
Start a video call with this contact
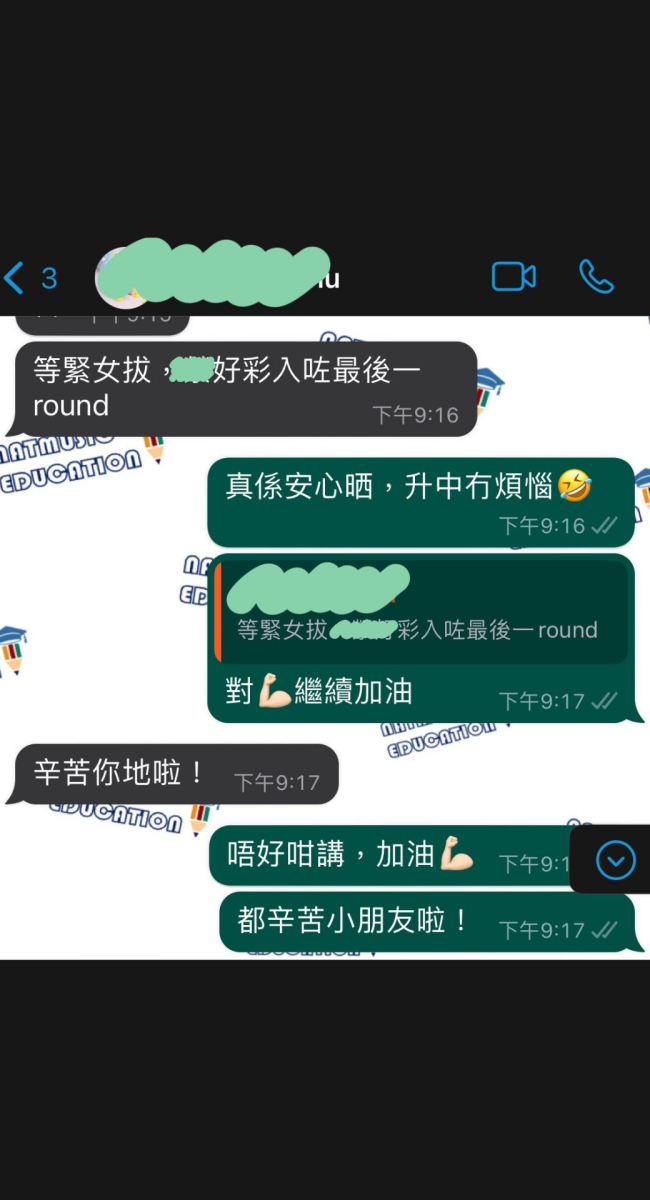tap(513, 277)
